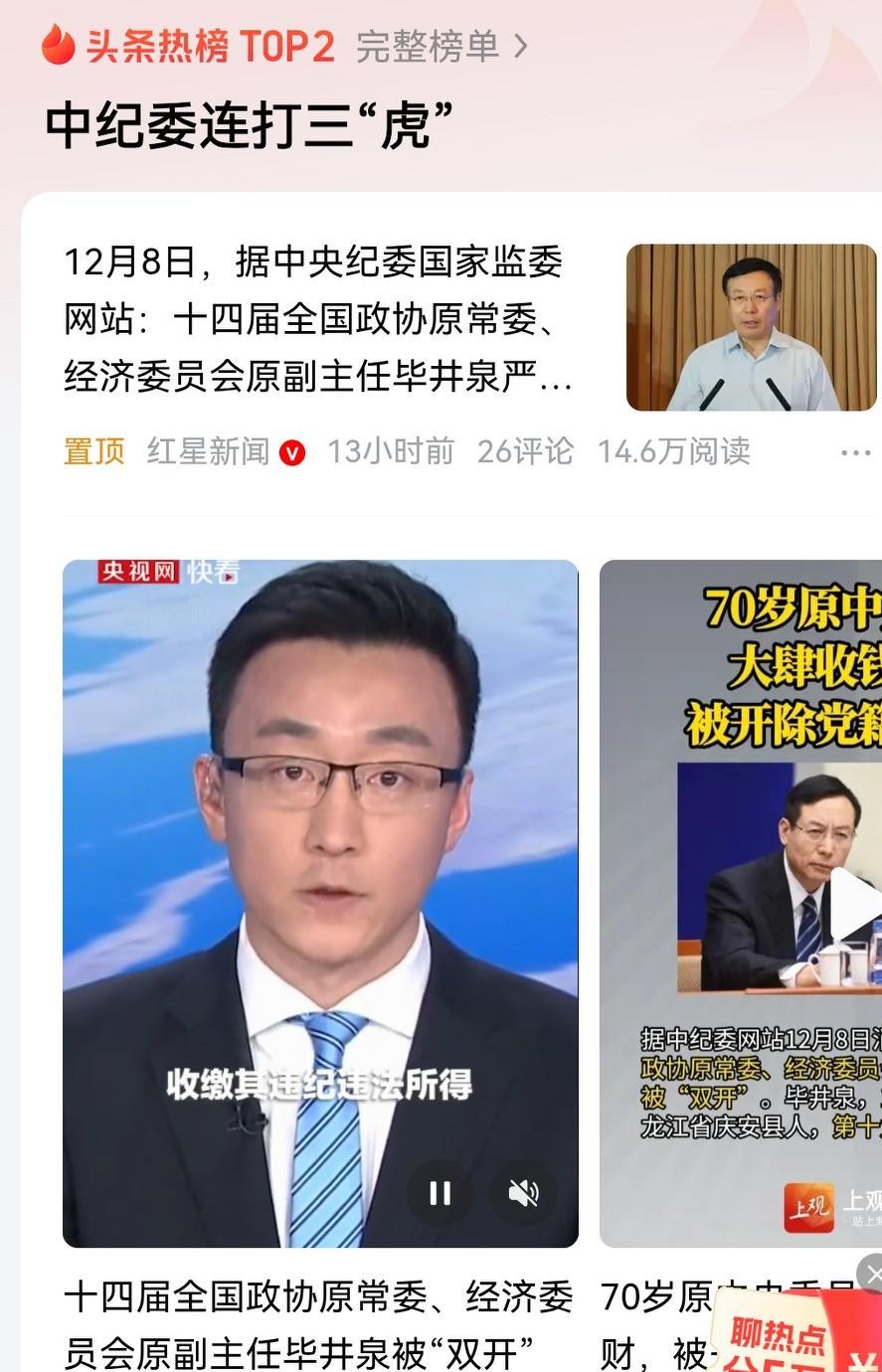Tap the flame icon beside 头条热榜 TOP2

(x=60, y=46)
